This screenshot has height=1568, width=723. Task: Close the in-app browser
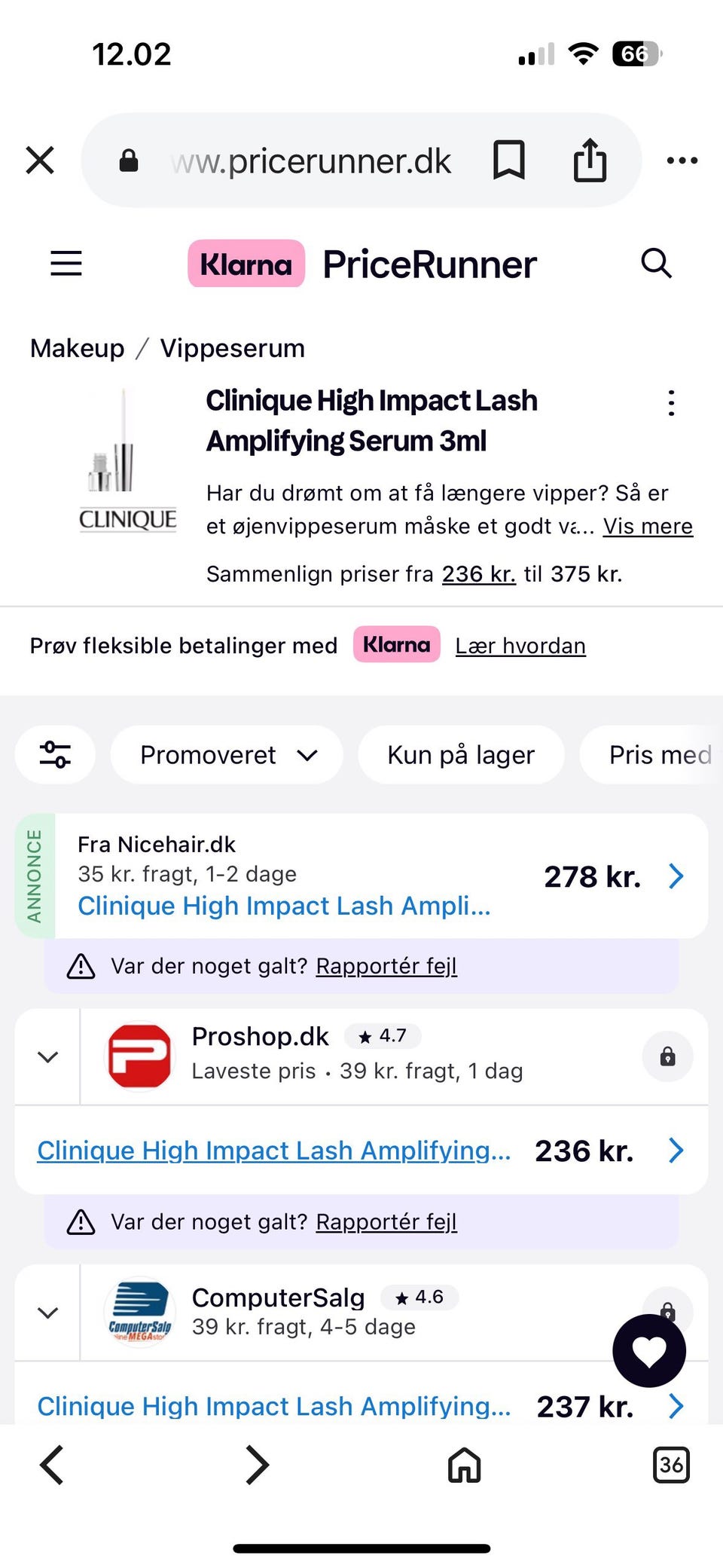(40, 160)
